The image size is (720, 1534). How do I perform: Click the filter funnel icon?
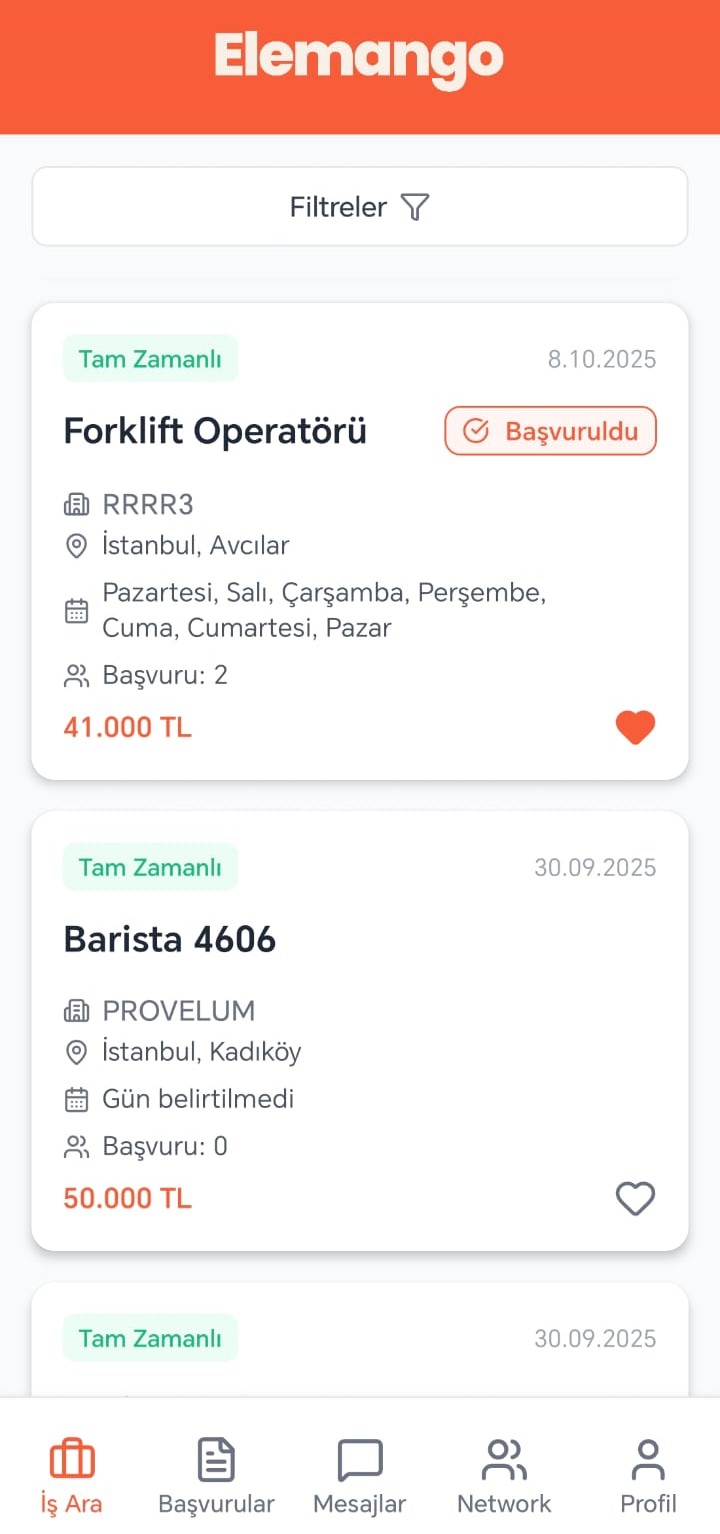point(416,206)
